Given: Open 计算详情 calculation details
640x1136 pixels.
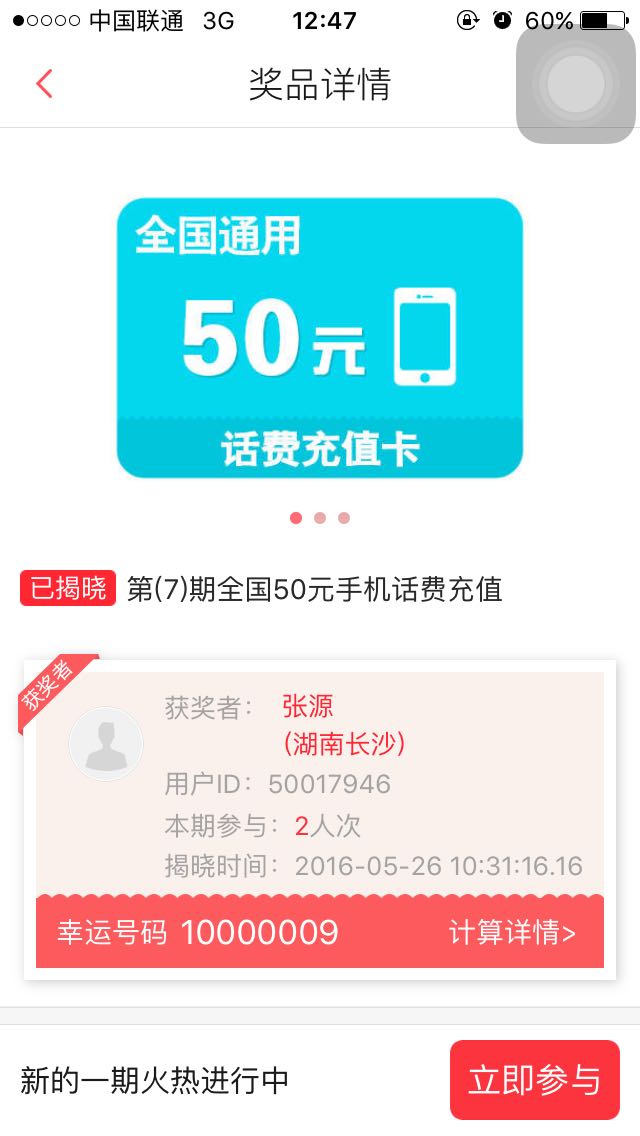Looking at the screenshot, I should pyautogui.click(x=512, y=932).
